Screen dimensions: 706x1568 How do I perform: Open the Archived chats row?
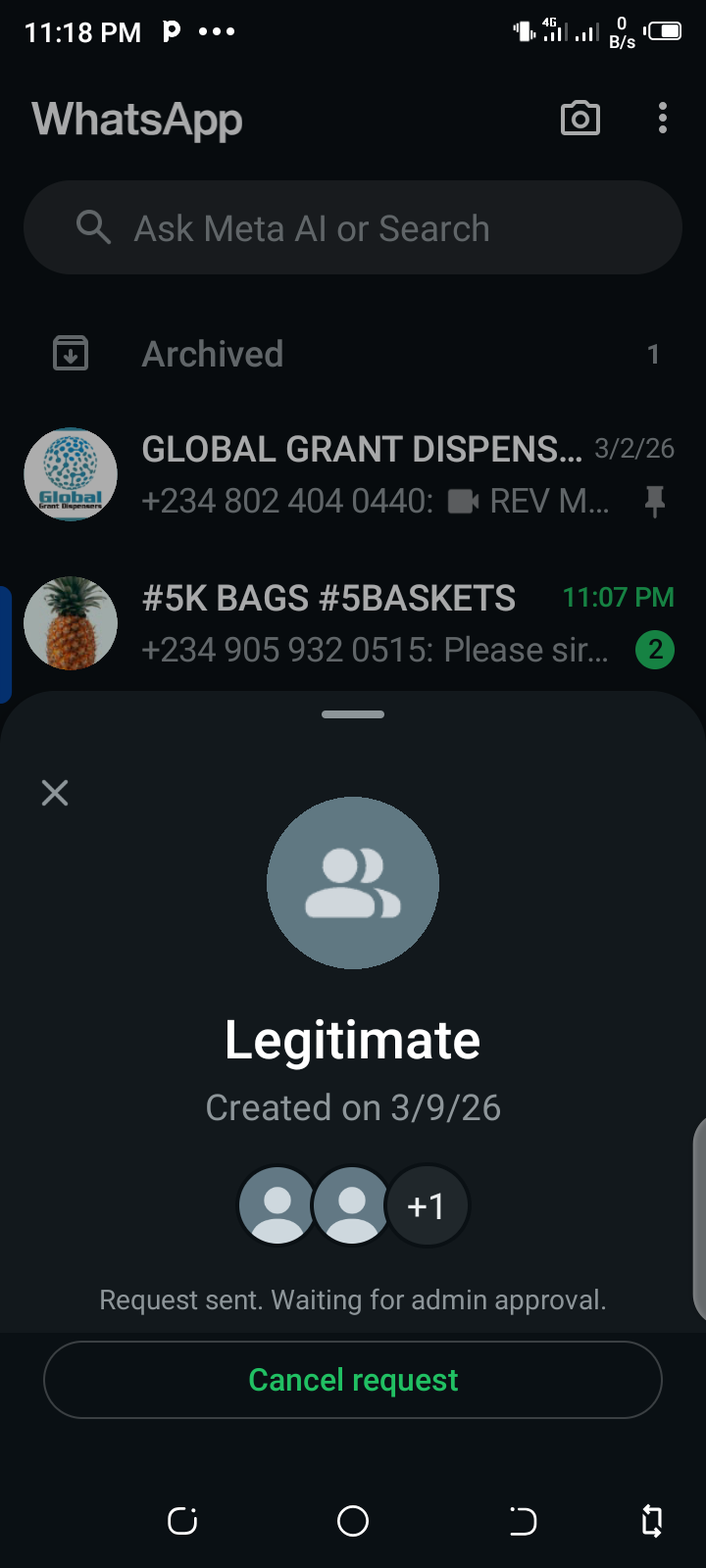353,354
